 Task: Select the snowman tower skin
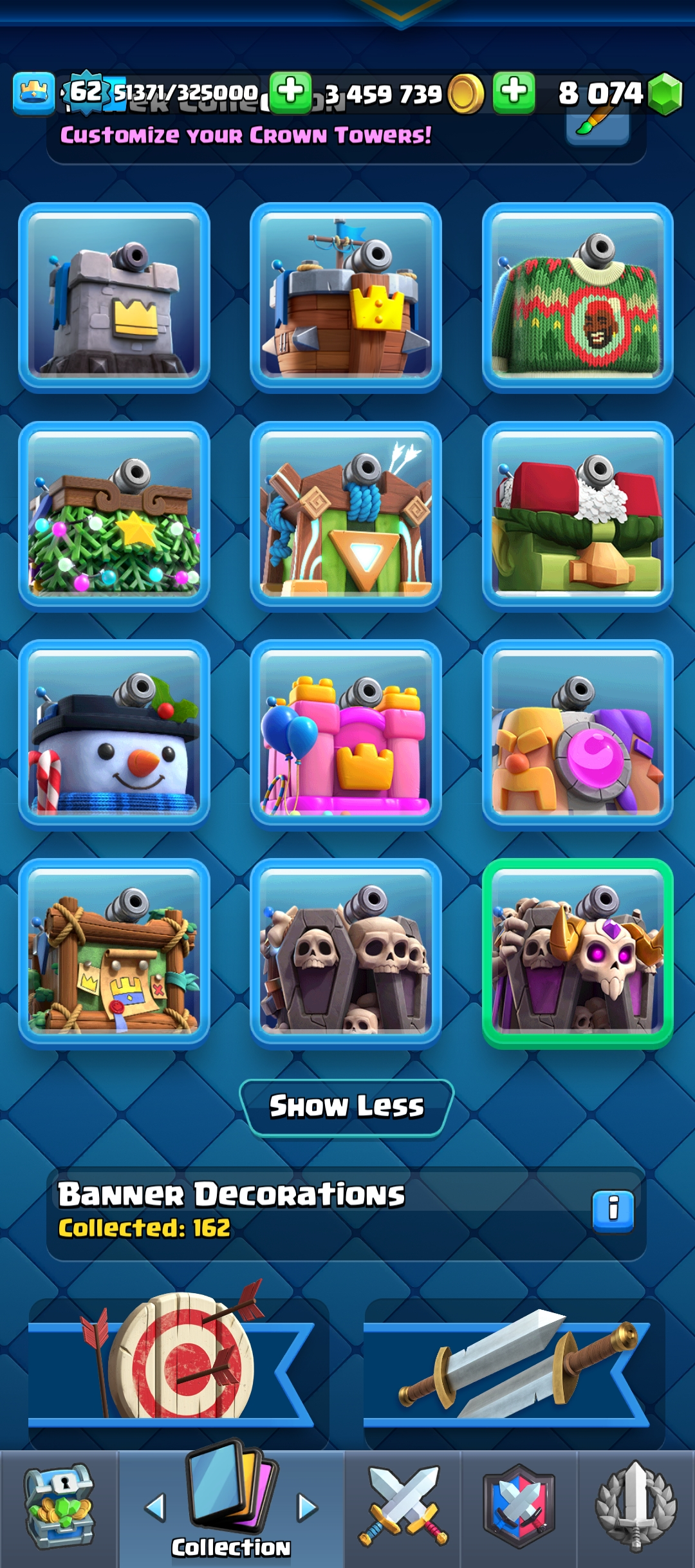click(x=114, y=735)
